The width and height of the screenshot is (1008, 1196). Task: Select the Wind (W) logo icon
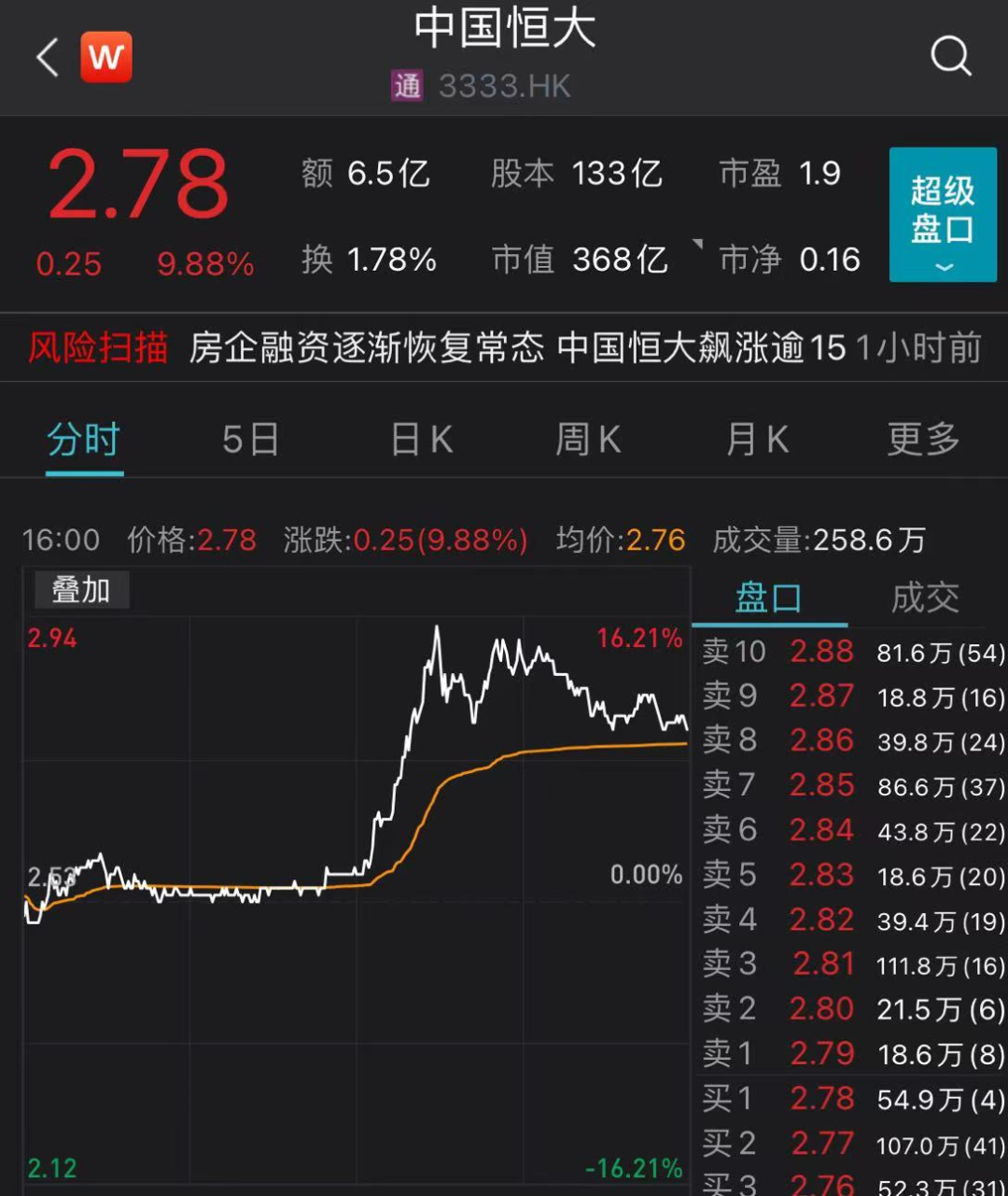pos(105,56)
